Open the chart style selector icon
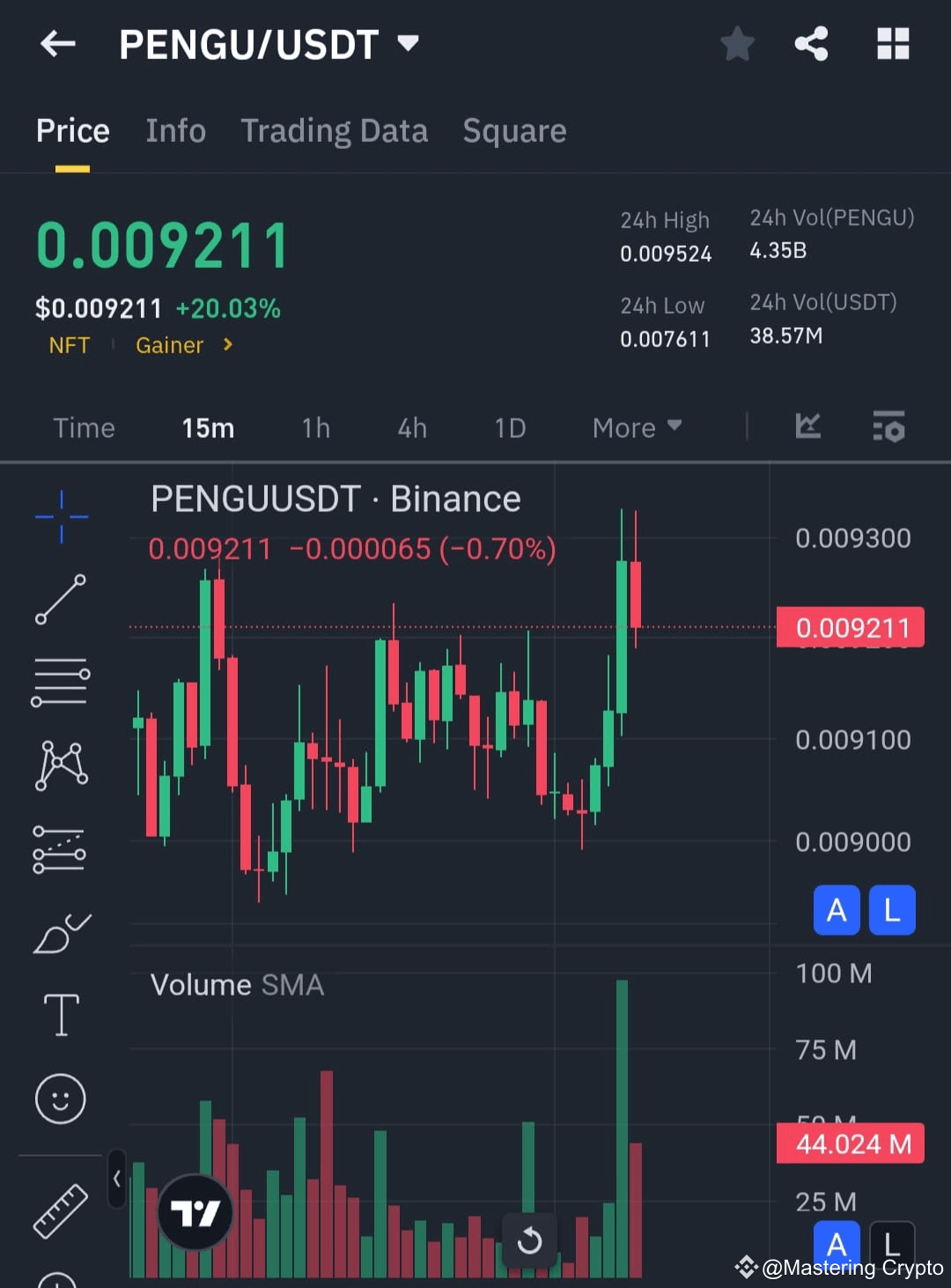Image resolution: width=951 pixels, height=1288 pixels. point(807,427)
